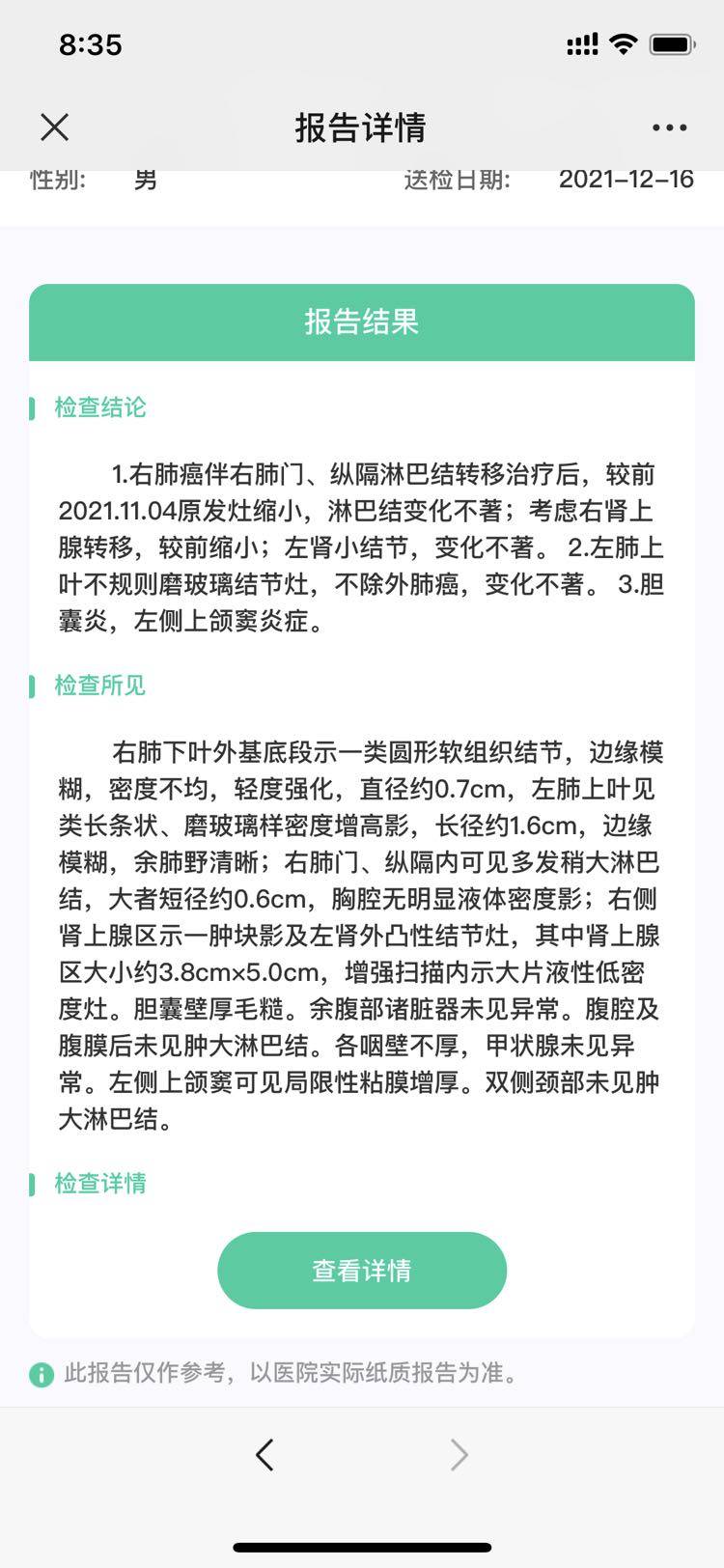Image resolution: width=724 pixels, height=1568 pixels.
Task: Tap the forward arrow in bottom bar
Action: point(459,1454)
